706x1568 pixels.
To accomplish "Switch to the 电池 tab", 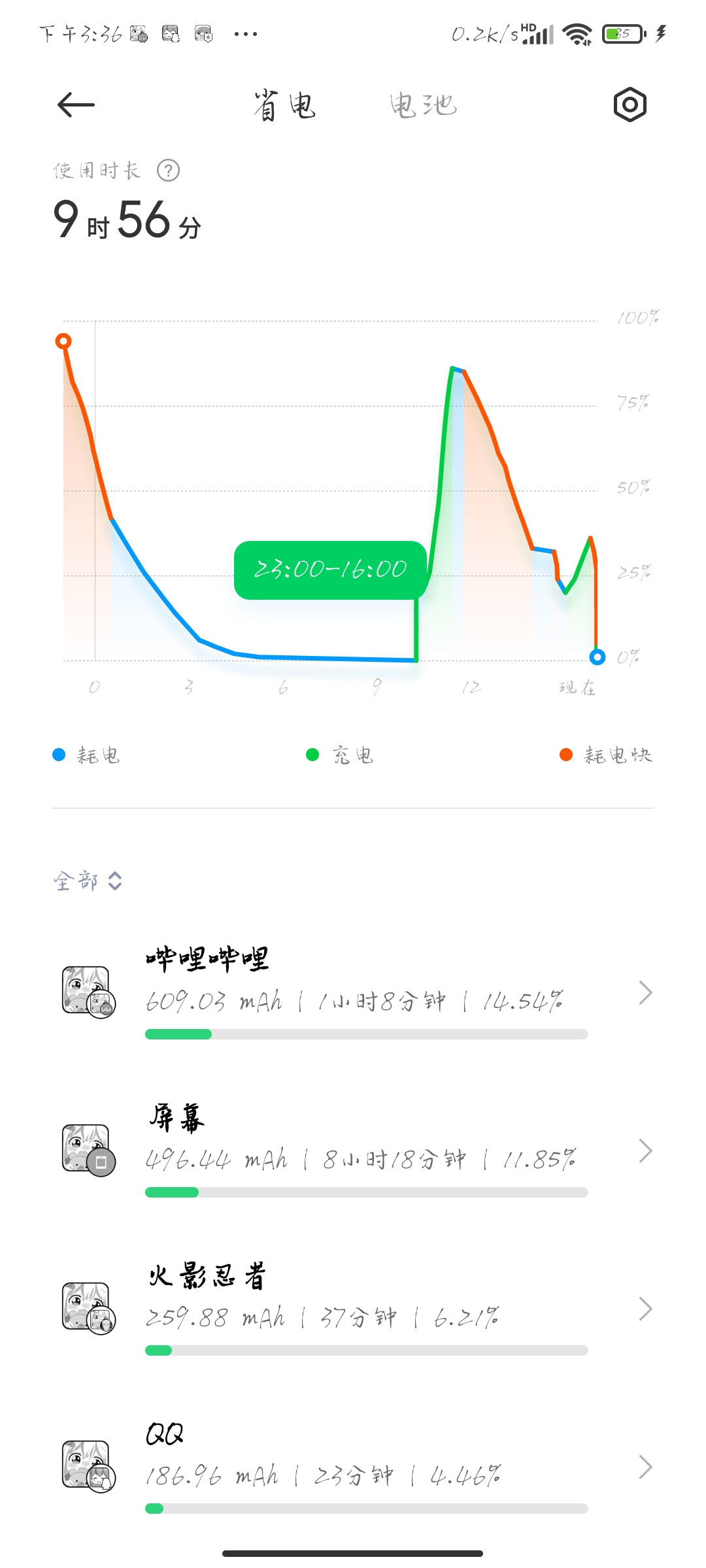I will (x=423, y=105).
